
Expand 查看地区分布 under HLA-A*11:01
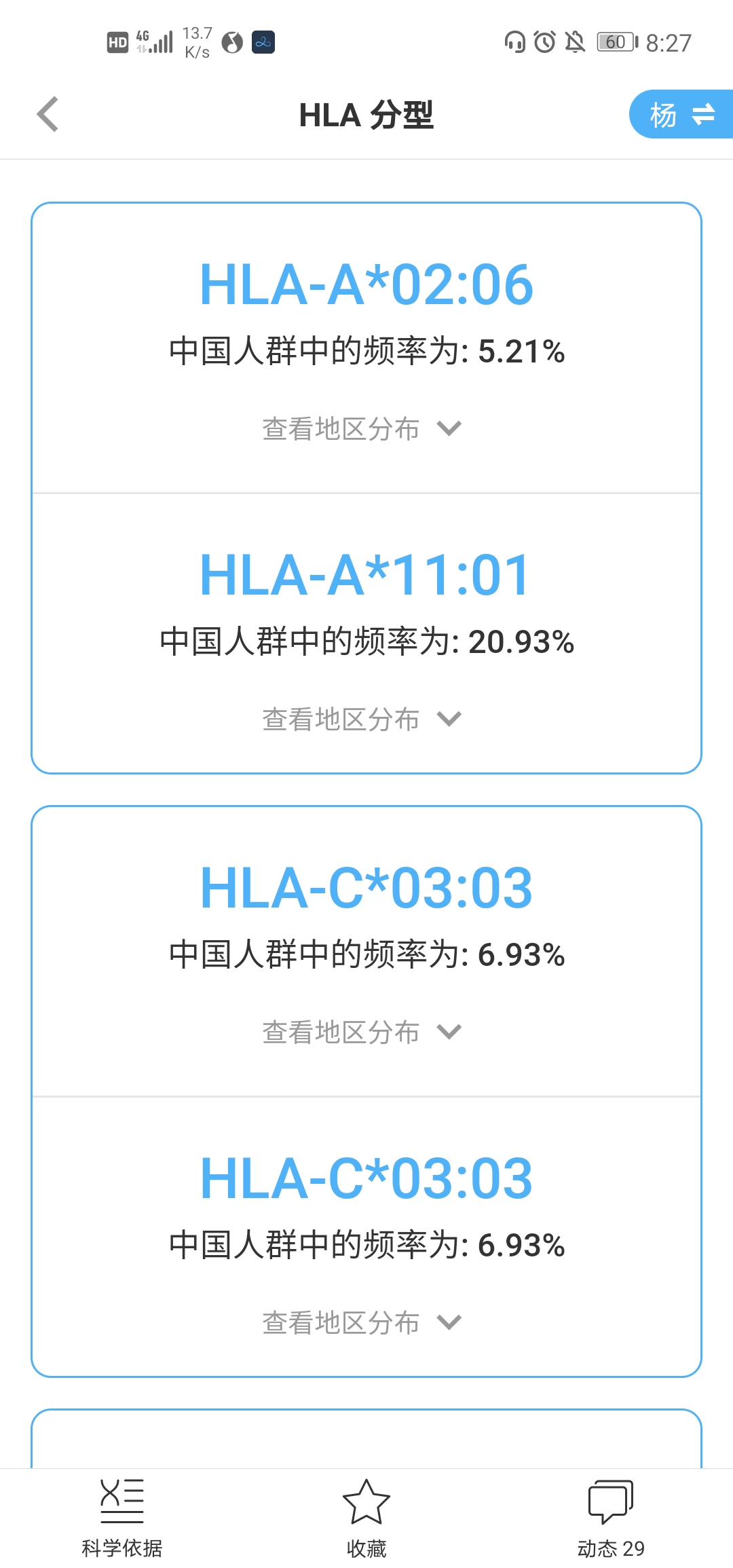[362, 720]
